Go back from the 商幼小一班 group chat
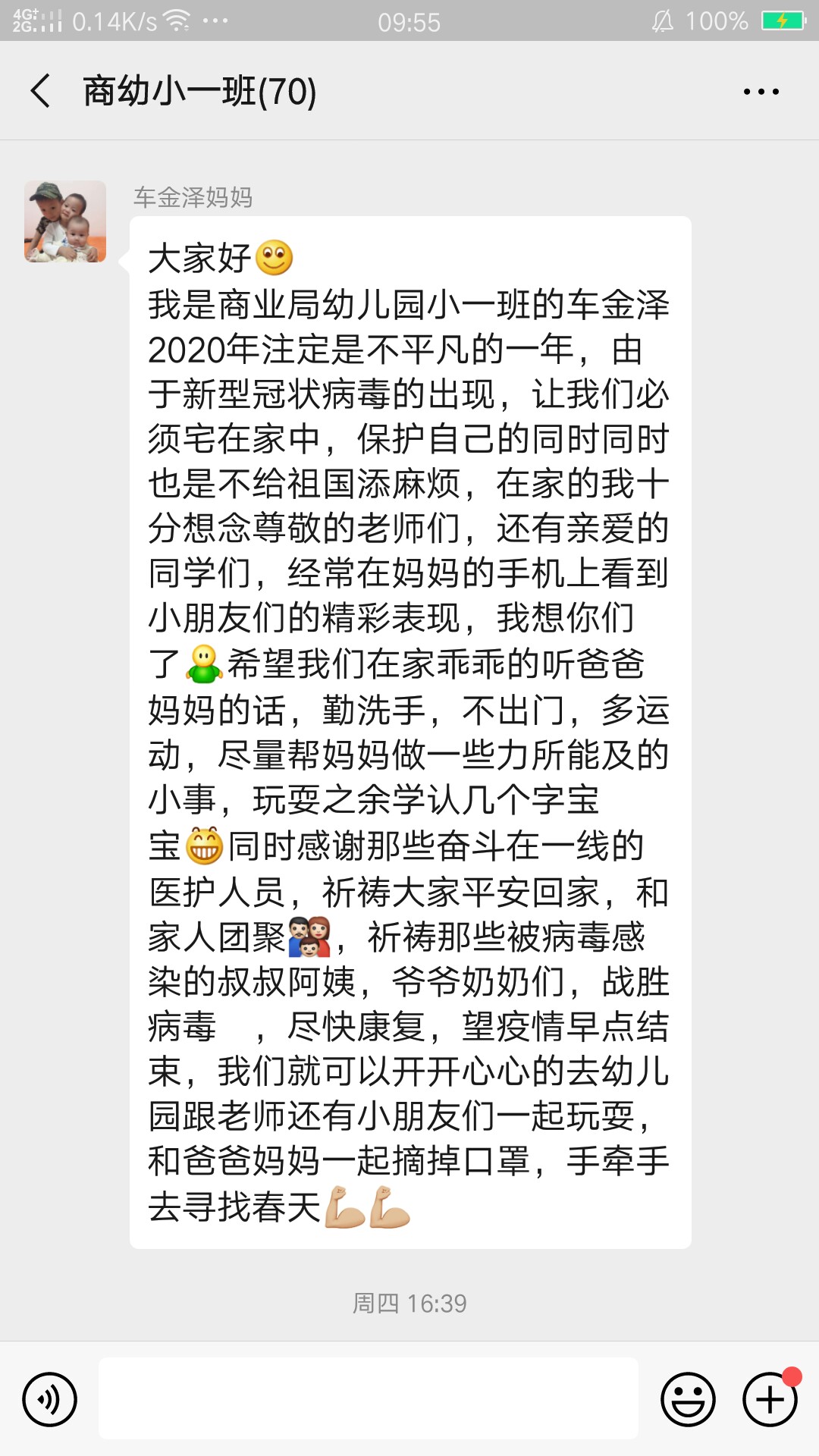Viewport: 819px width, 1456px height. 41,91
